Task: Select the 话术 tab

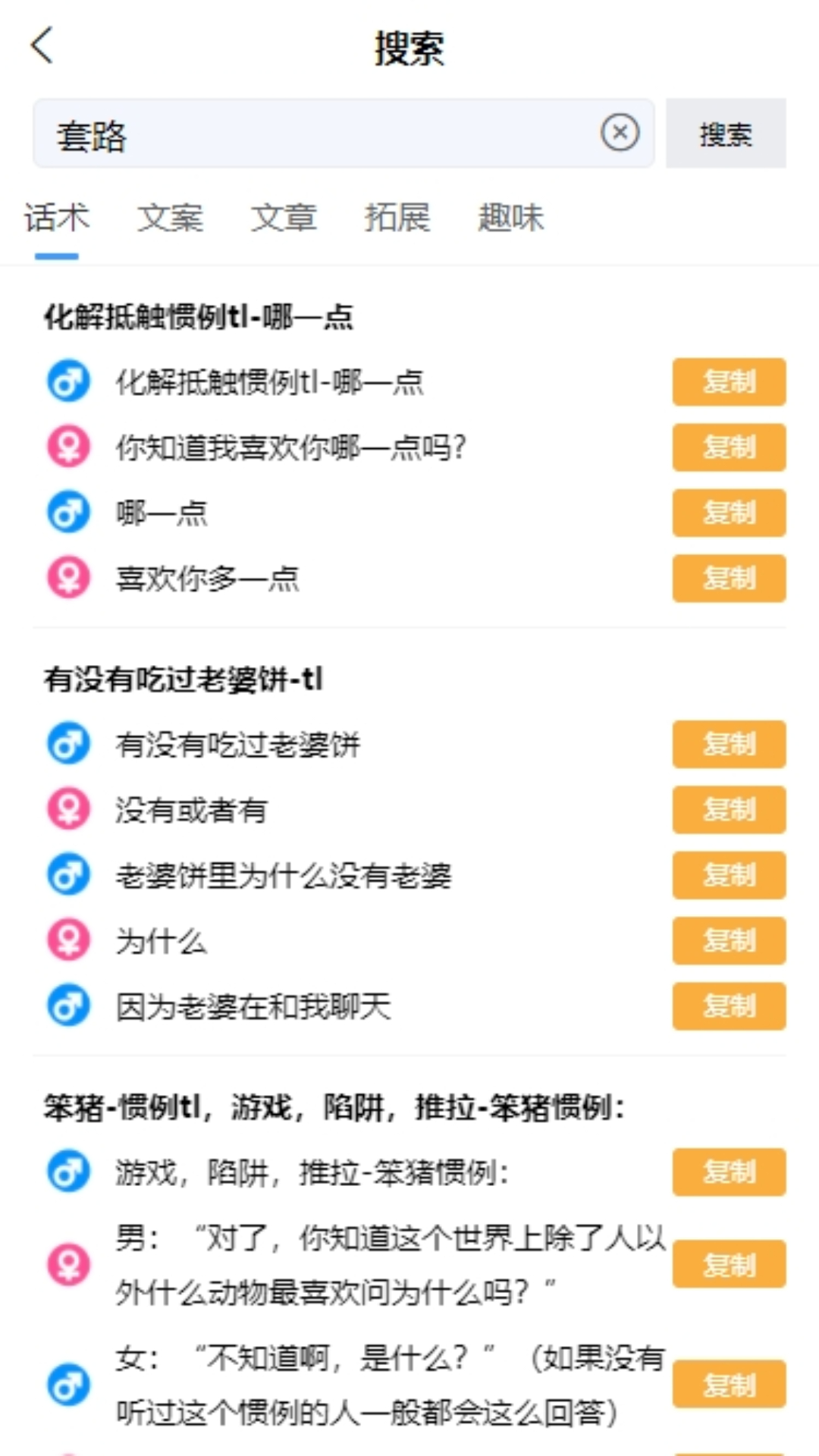Action: 57,218
